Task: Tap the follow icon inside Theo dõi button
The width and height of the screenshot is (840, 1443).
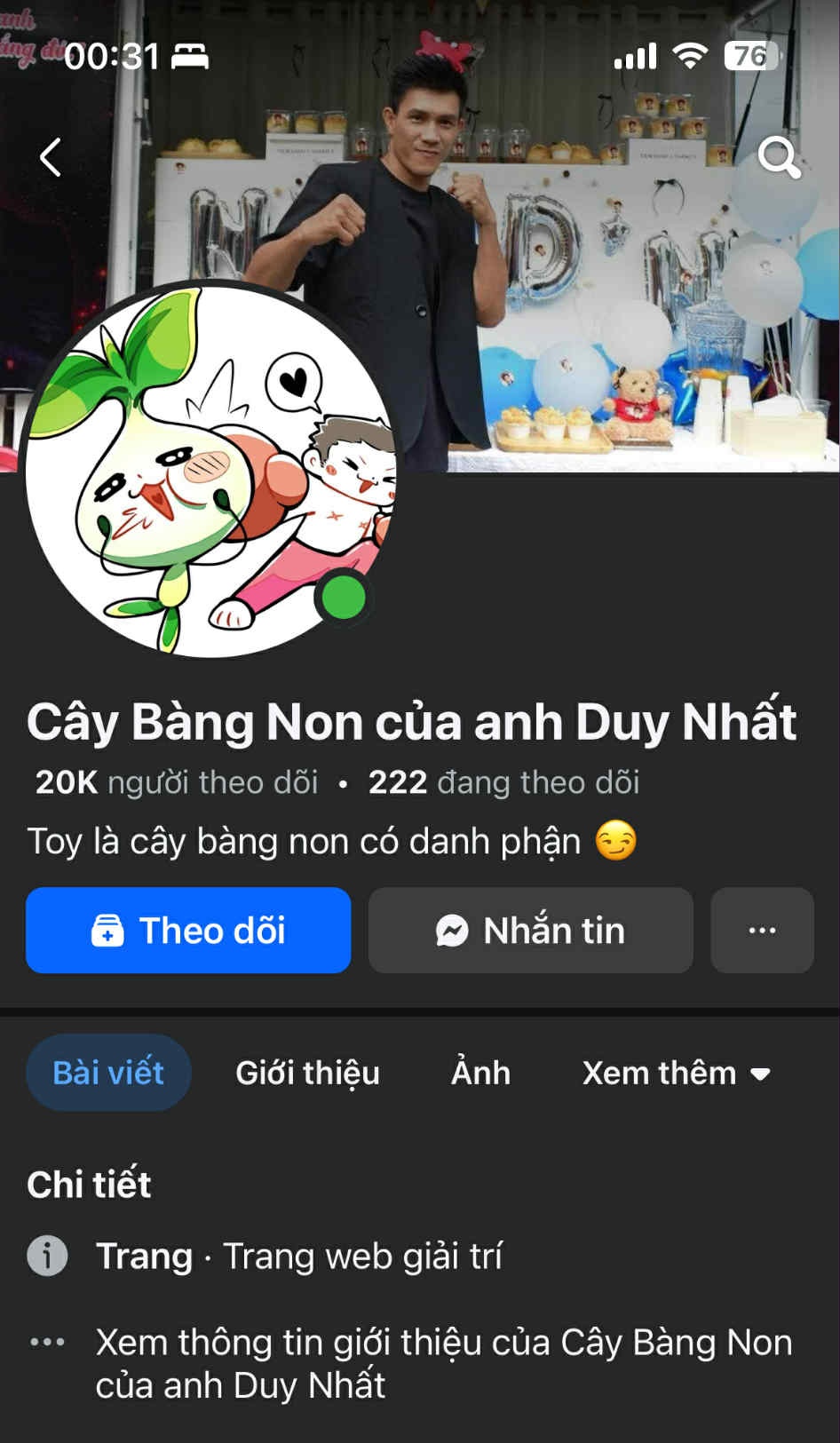Action: (107, 930)
